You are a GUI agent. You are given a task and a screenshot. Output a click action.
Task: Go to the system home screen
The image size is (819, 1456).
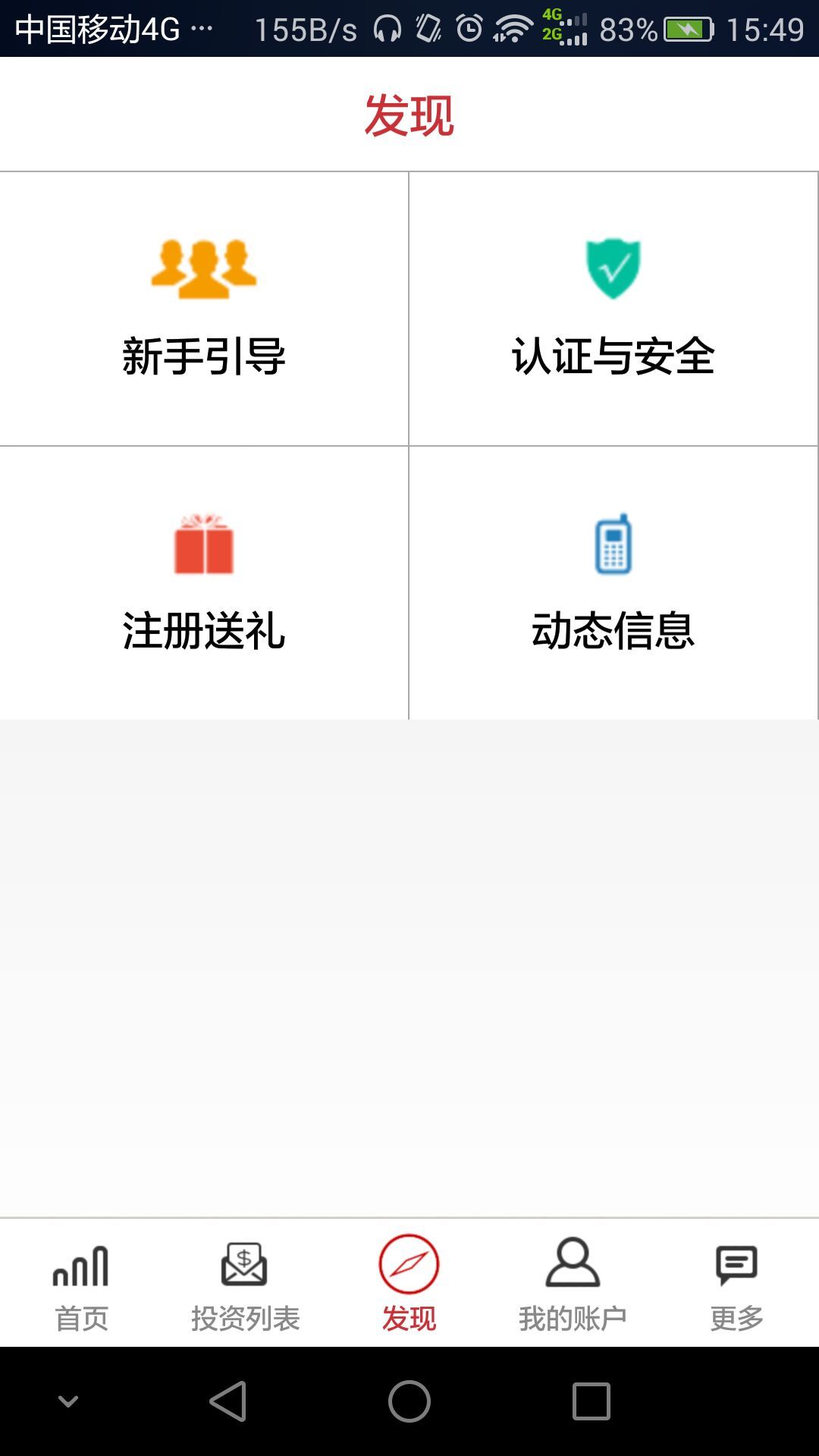[x=409, y=1401]
